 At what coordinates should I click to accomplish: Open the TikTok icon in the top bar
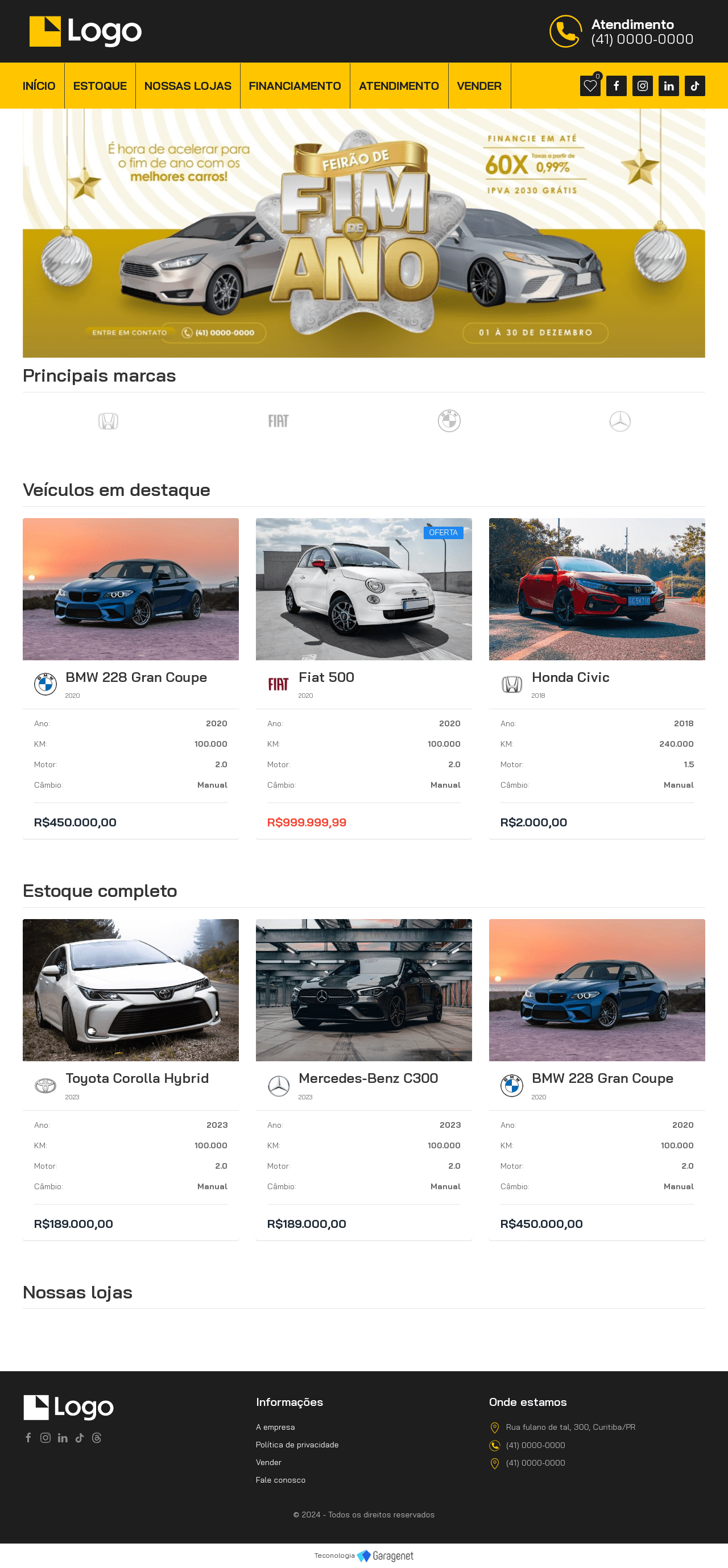pyautogui.click(x=694, y=86)
